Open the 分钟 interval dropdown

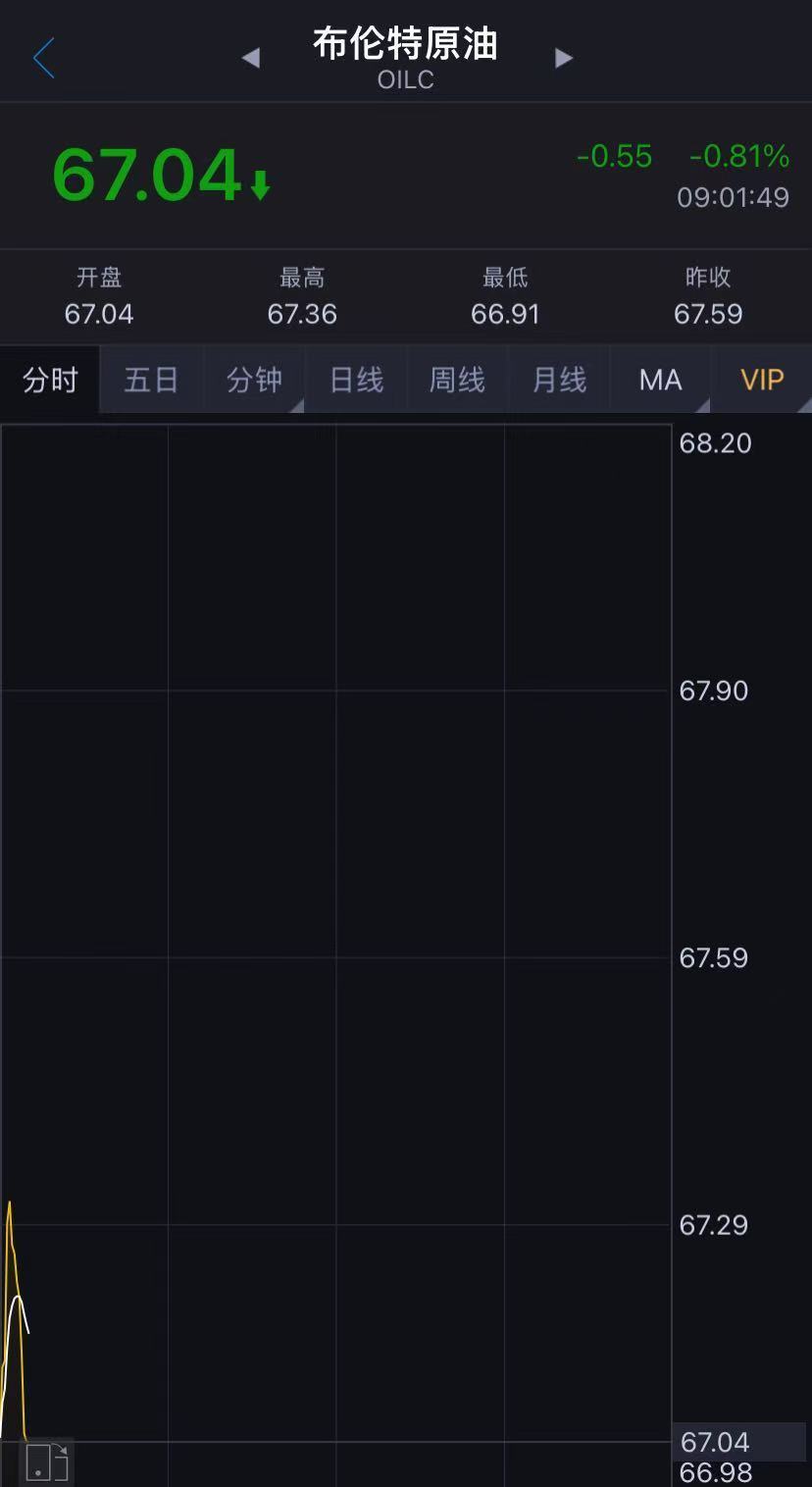(254, 380)
